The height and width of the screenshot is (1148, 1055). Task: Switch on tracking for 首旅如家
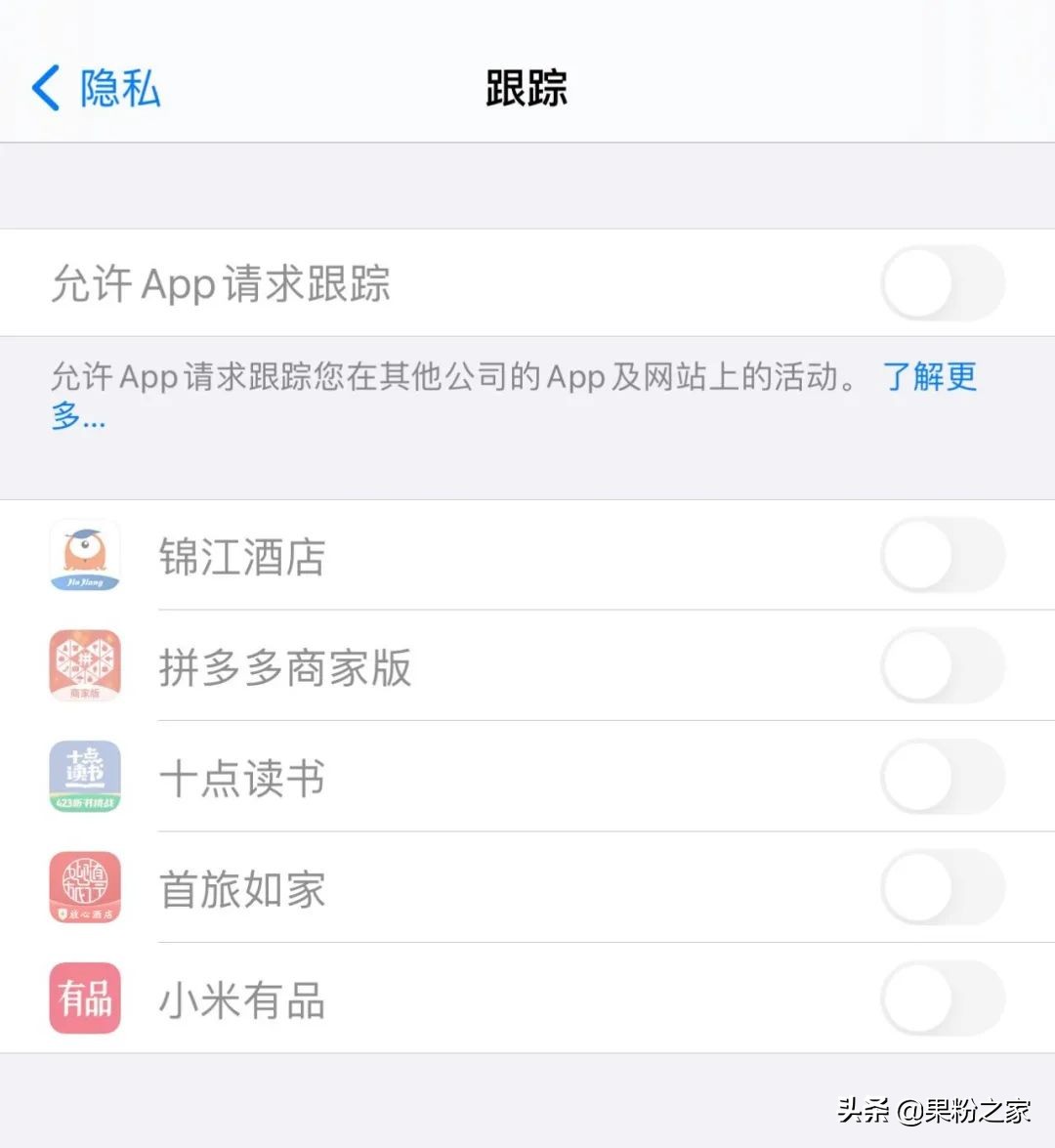(x=942, y=887)
